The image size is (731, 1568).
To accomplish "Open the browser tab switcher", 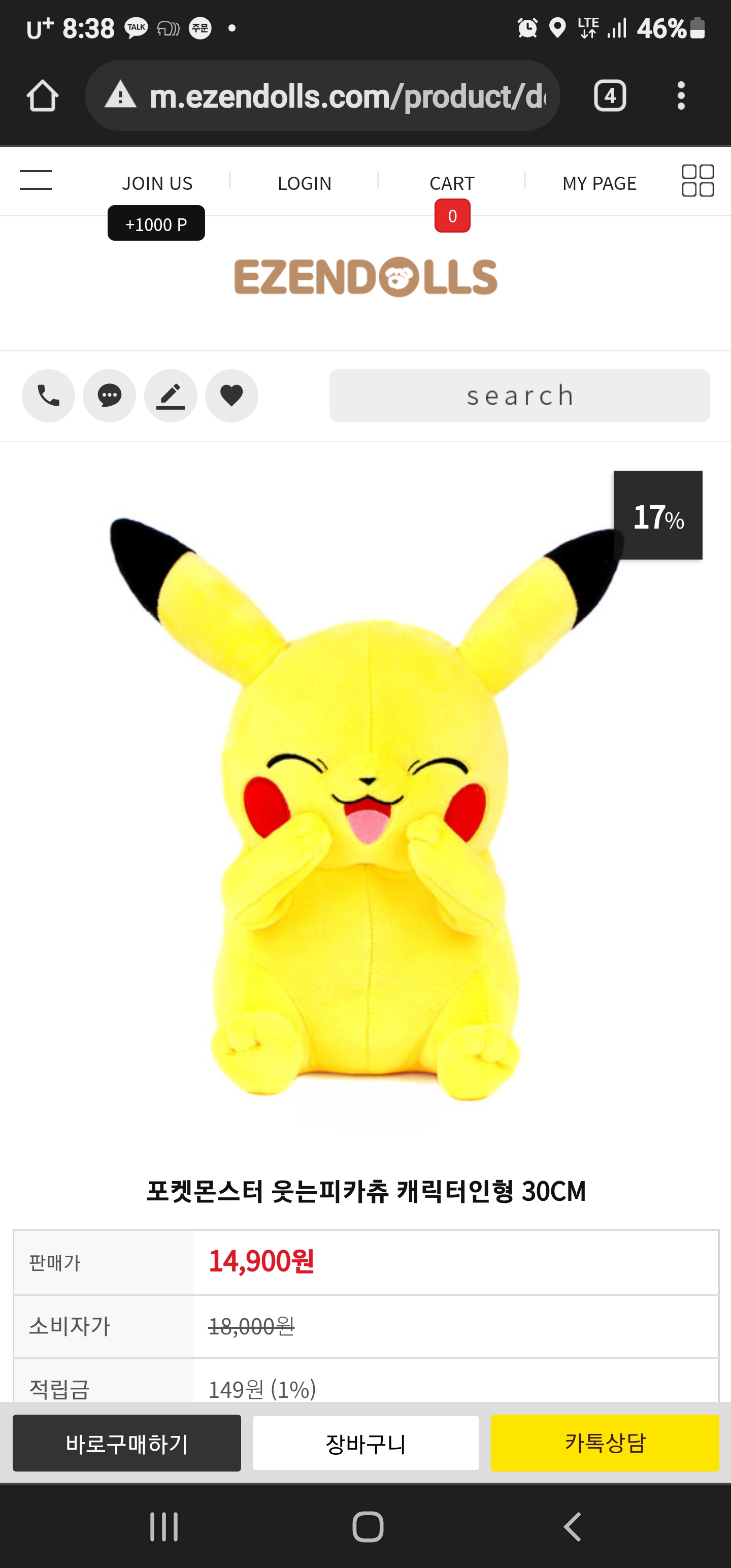I will [x=610, y=95].
